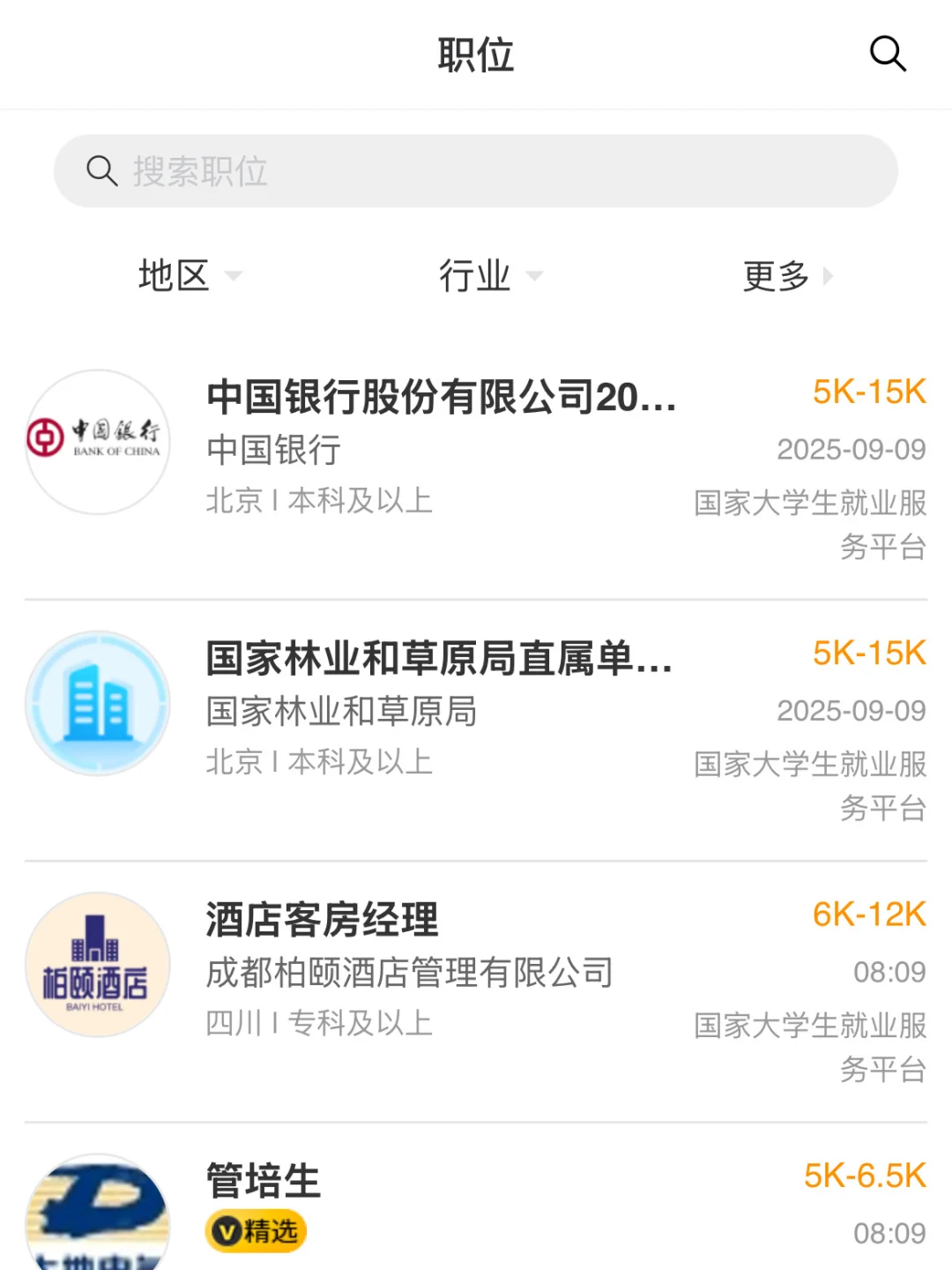
Task: Focus the 搜索职位 search field
Action: click(476, 171)
